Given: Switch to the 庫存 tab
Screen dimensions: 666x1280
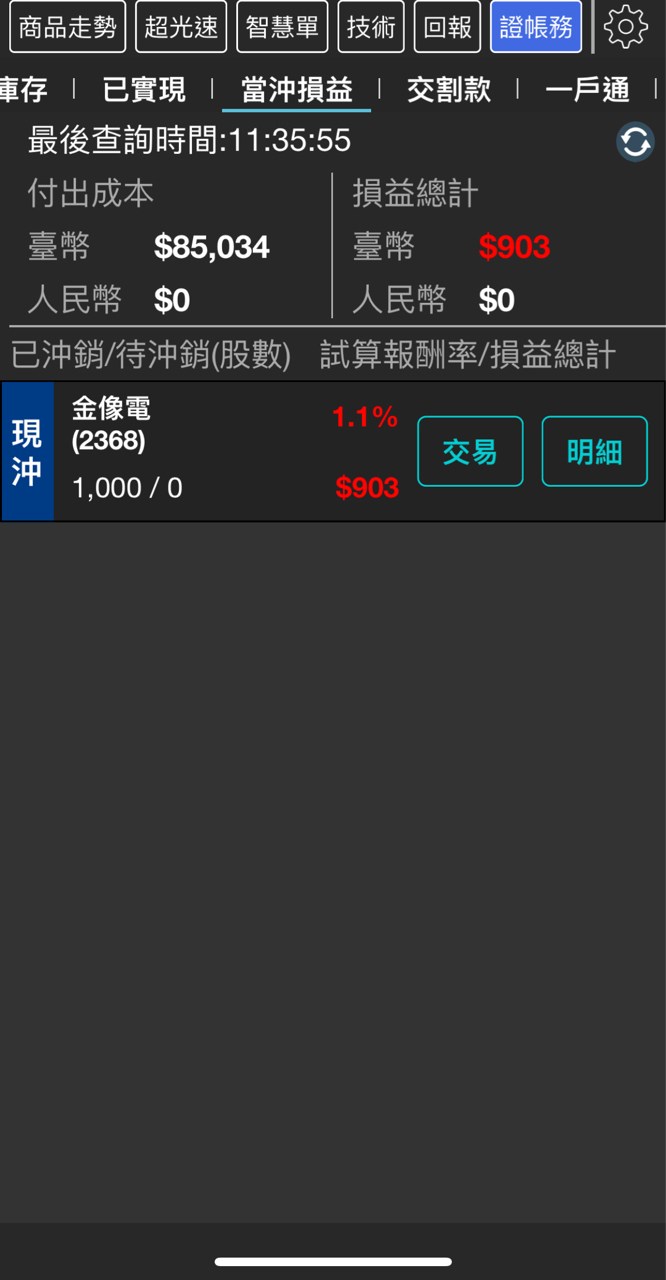Looking at the screenshot, I should pos(24,90).
